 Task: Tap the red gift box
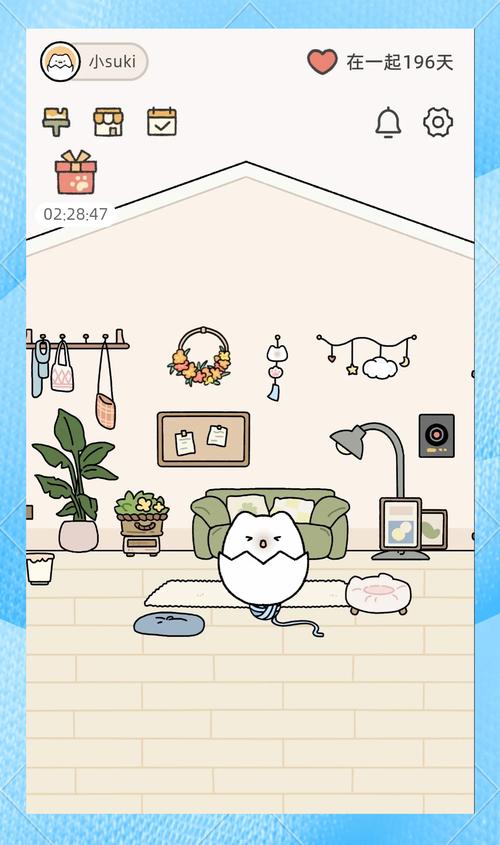[76, 172]
